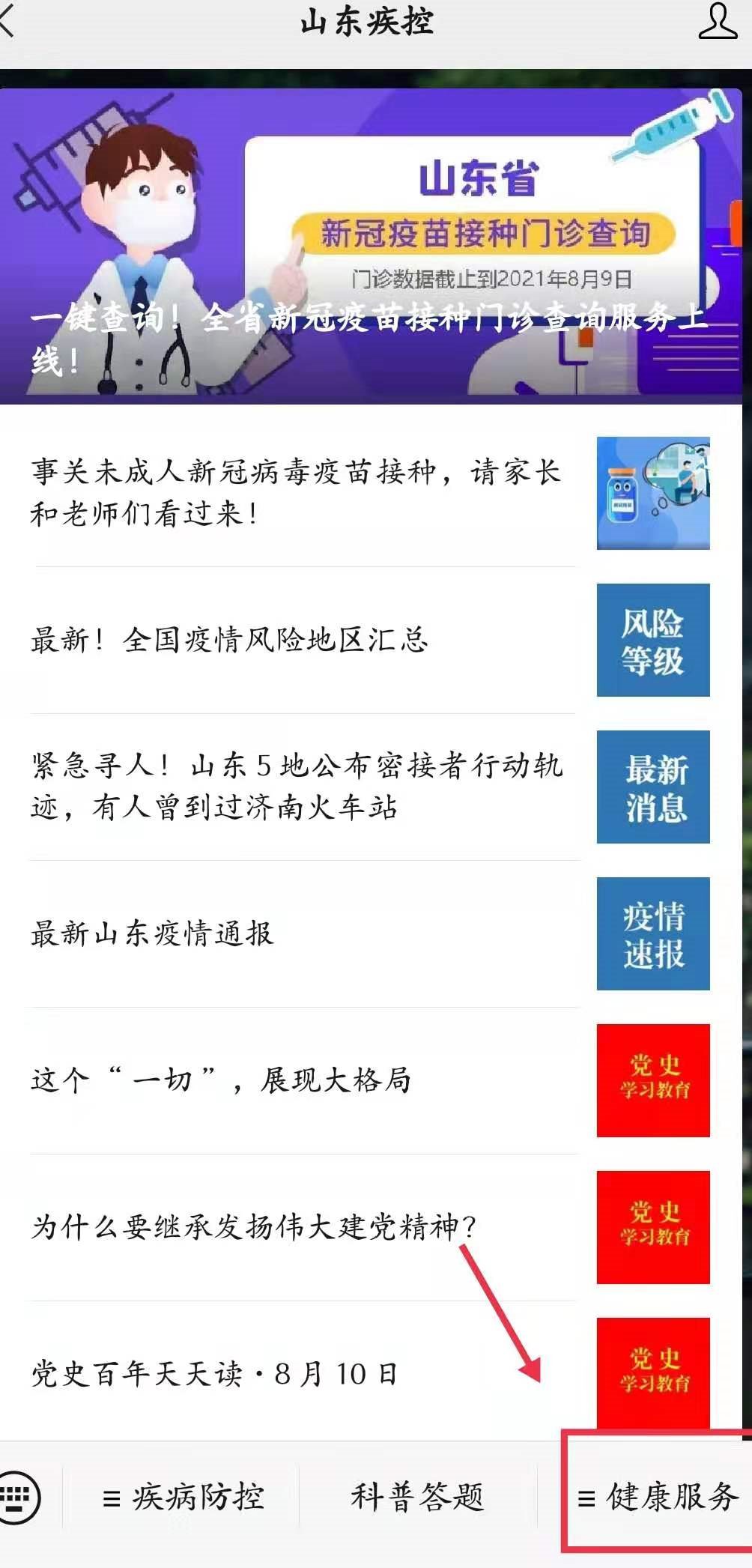Viewport: 752px width, 1568px height.
Task: Open 全国疫情风险地区汇总 article
Action: click(x=229, y=641)
